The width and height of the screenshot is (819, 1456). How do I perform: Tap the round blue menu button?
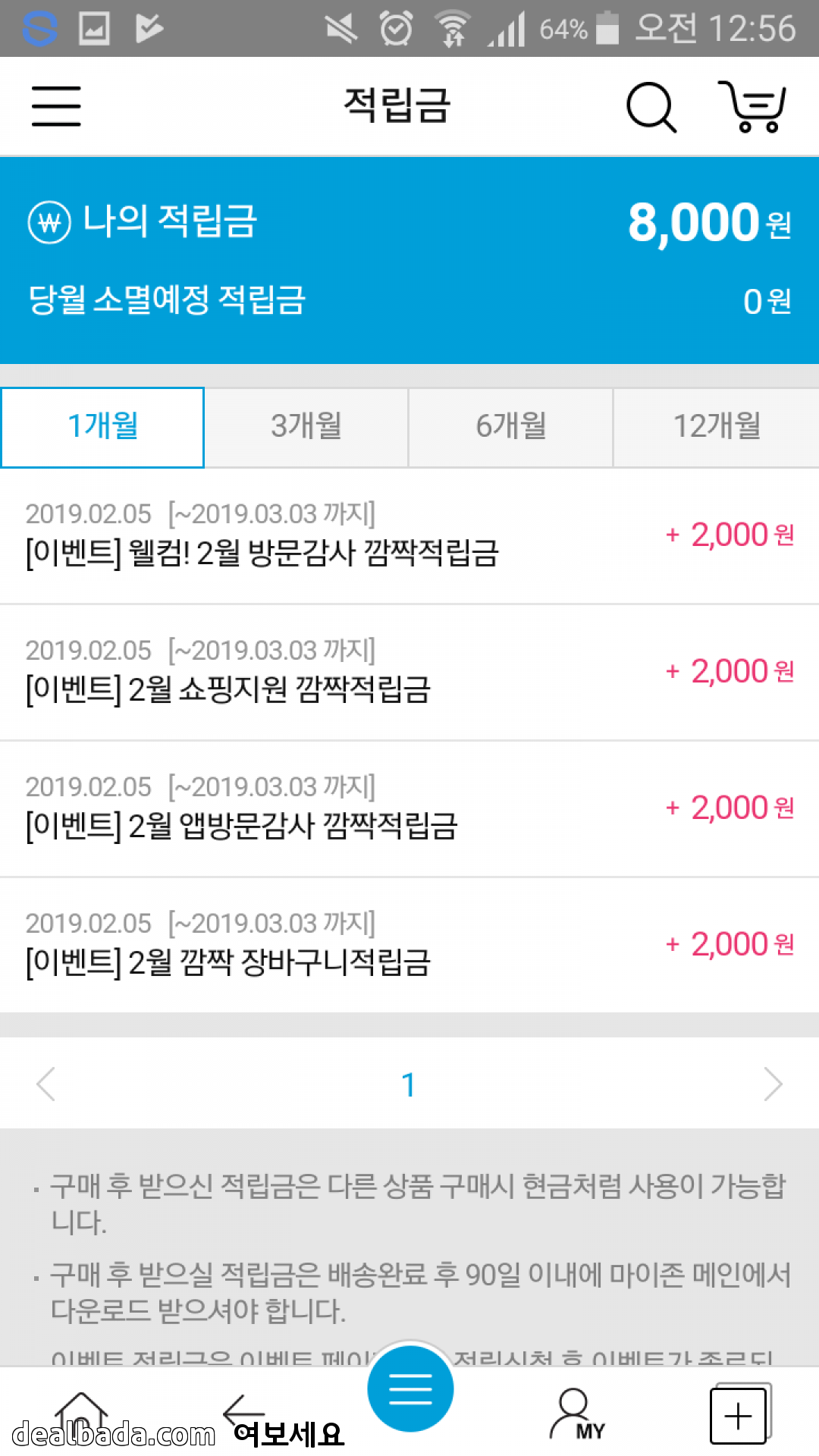410,1389
